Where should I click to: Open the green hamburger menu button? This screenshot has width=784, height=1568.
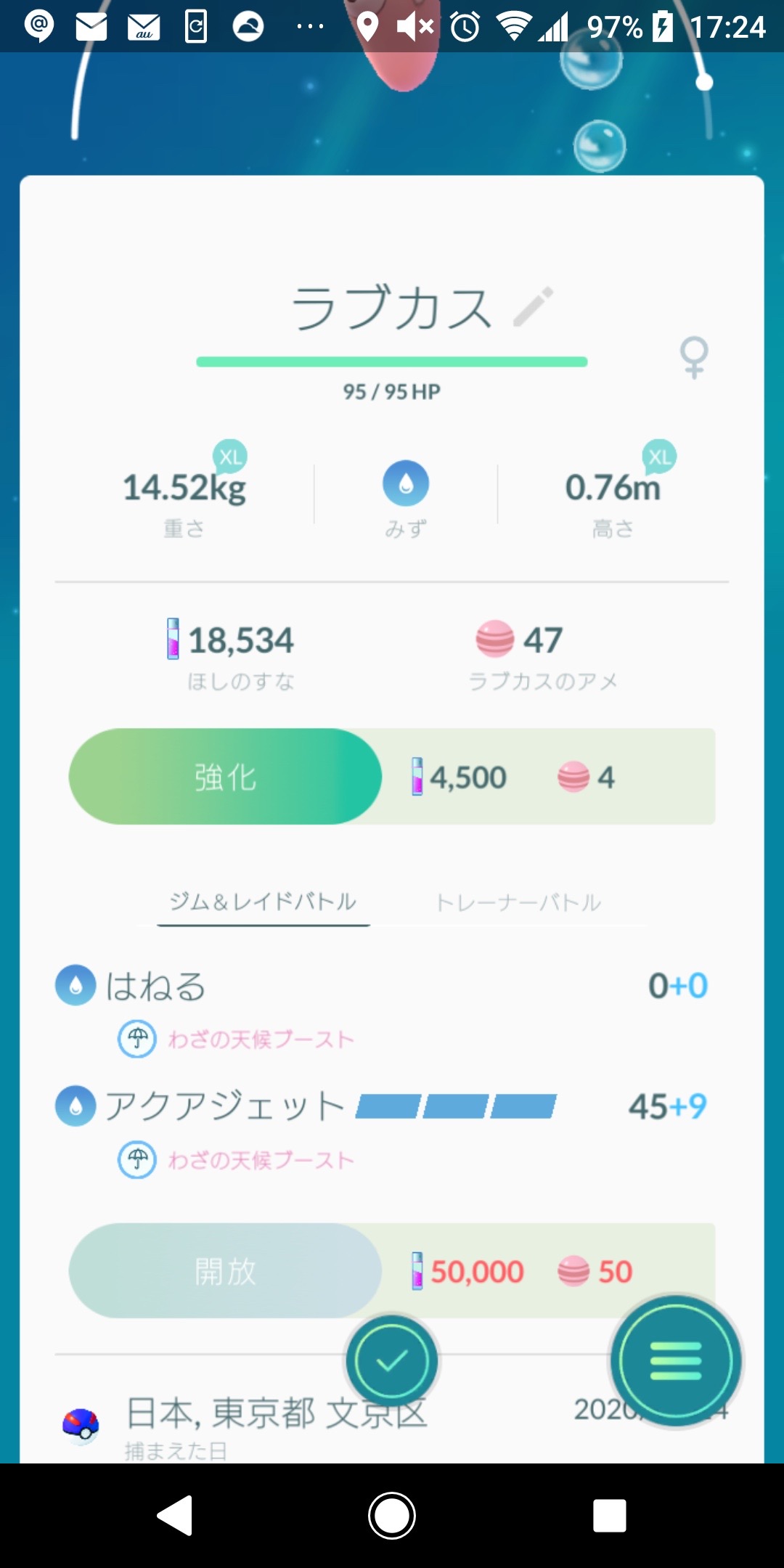(x=676, y=1361)
